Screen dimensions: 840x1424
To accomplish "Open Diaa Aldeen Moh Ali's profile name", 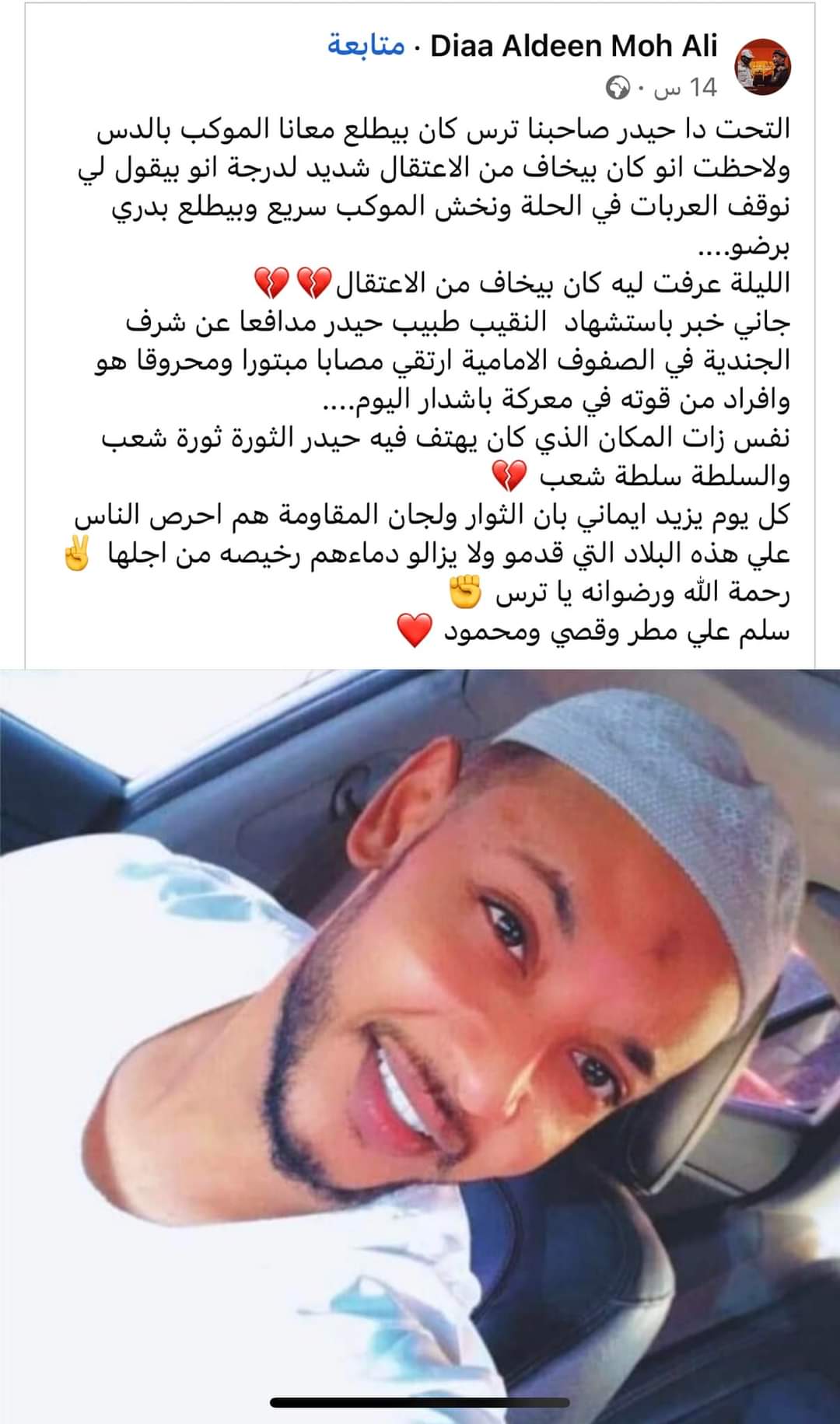I will pos(573,46).
